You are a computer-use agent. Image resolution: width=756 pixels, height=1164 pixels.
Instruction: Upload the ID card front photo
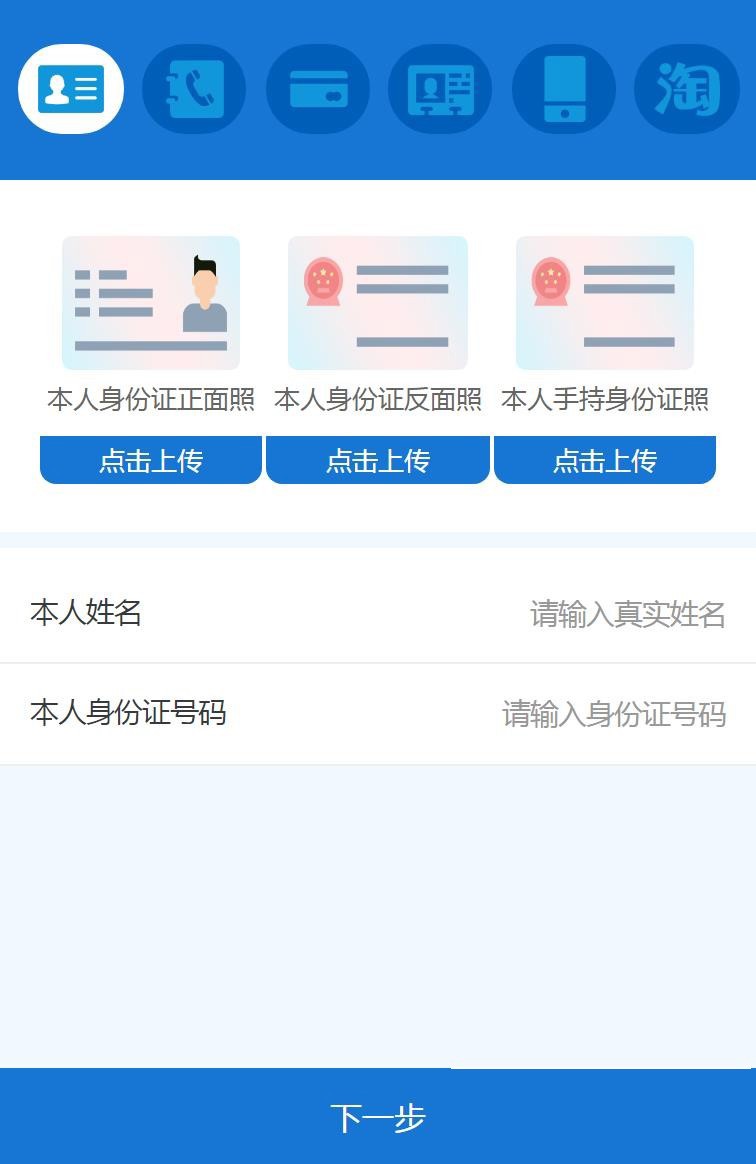pyautogui.click(x=151, y=460)
